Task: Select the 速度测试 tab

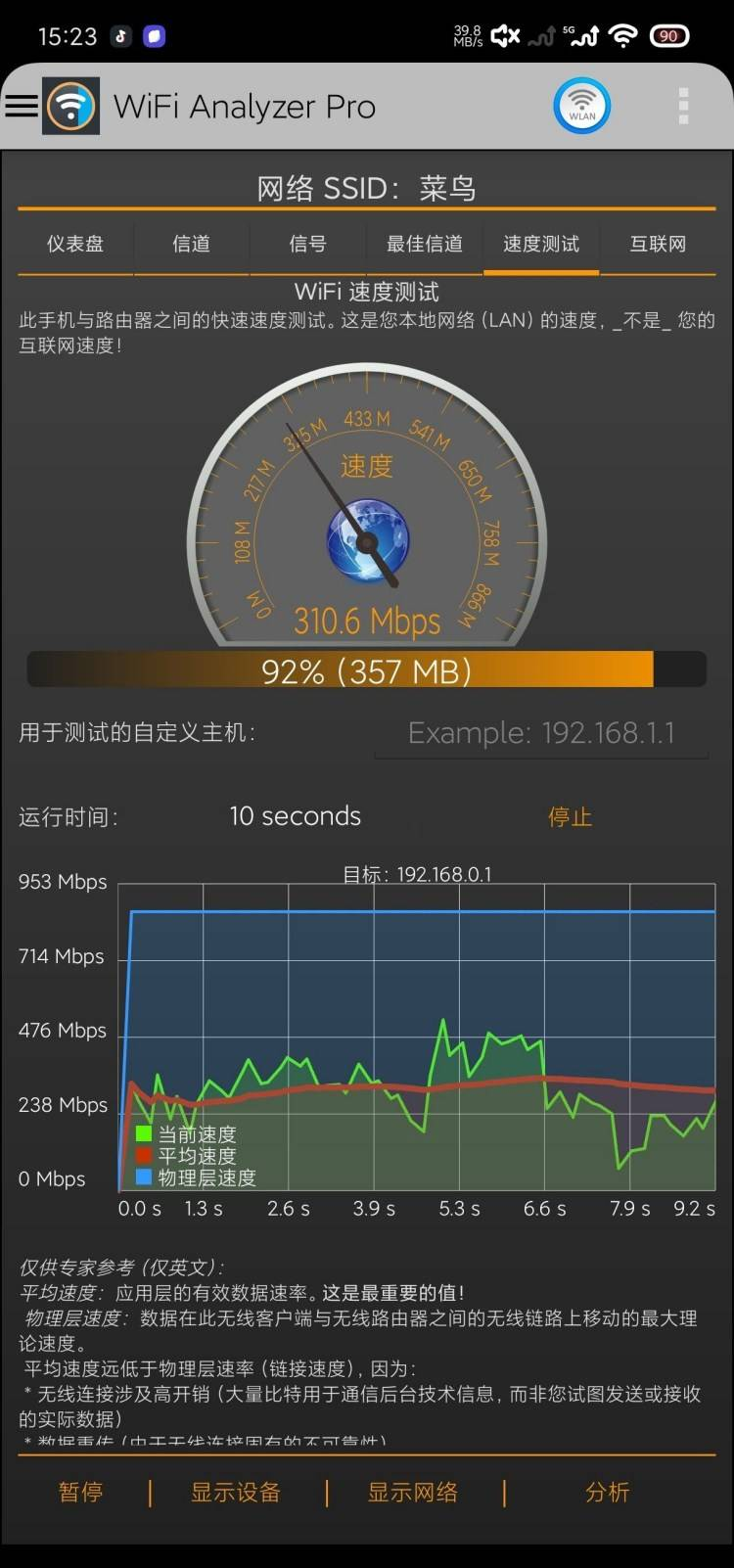Action: 540,245
